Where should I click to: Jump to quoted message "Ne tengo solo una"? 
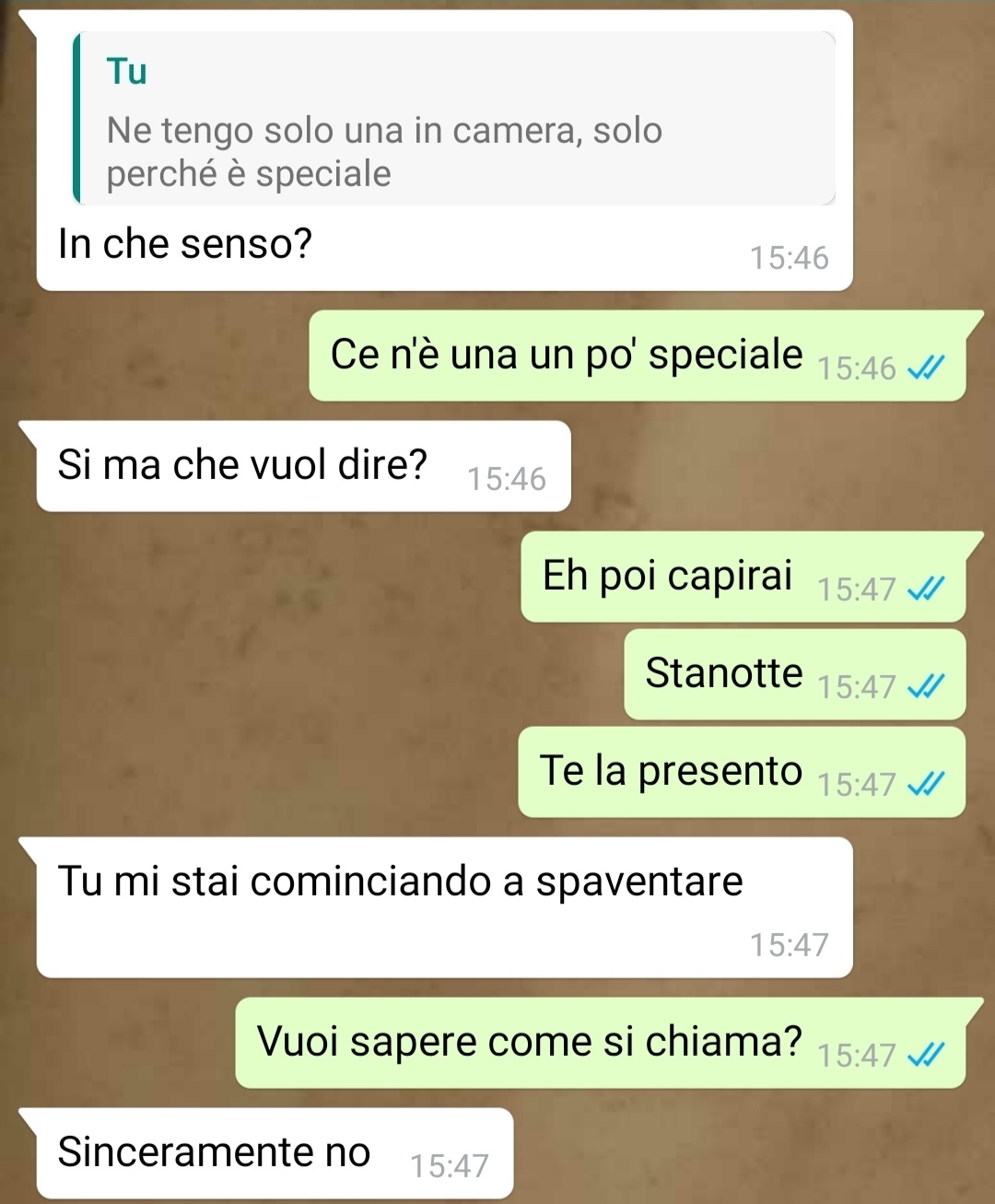coord(453,120)
